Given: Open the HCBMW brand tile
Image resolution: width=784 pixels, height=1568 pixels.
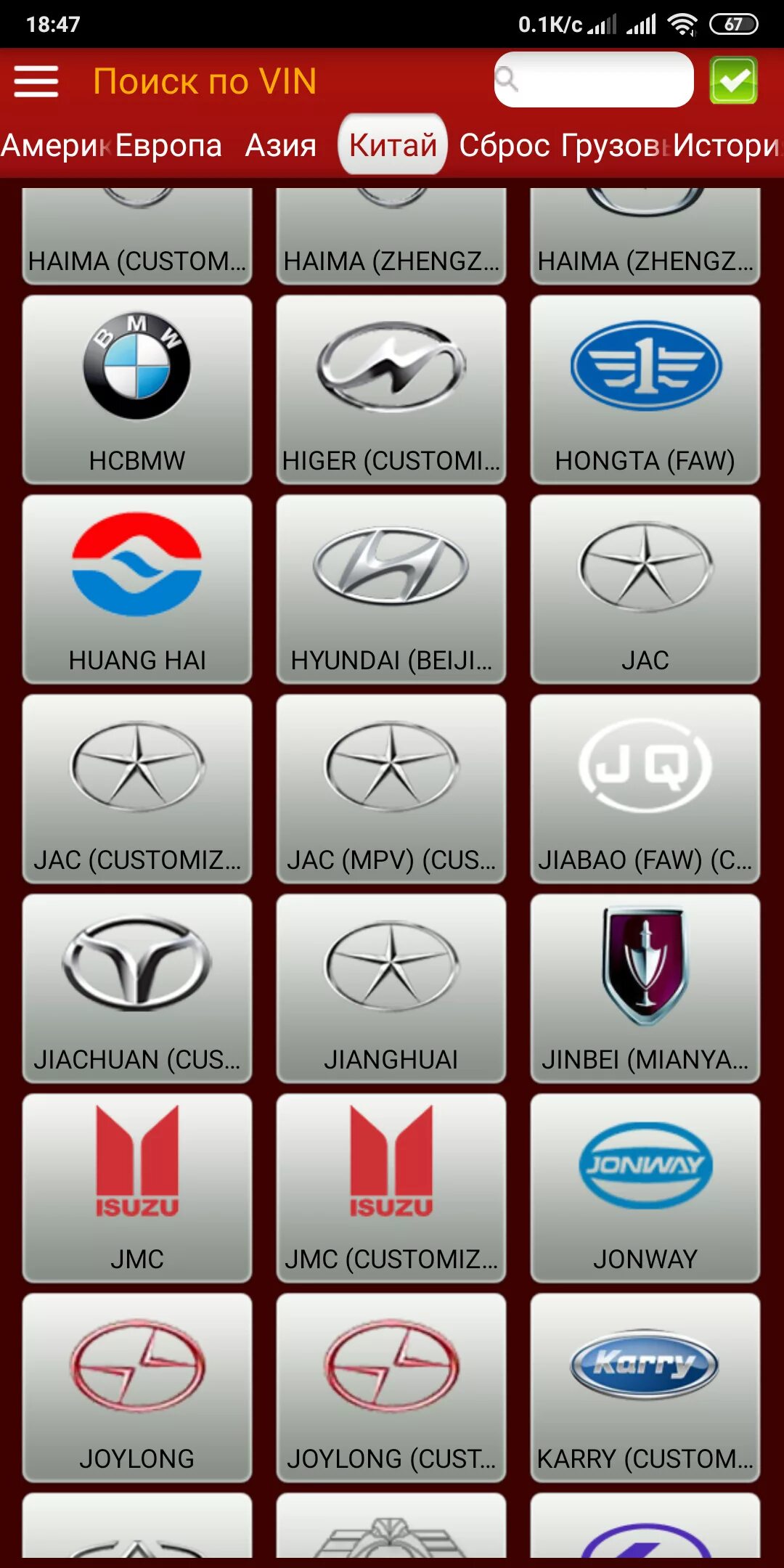Looking at the screenshot, I should (x=137, y=389).
